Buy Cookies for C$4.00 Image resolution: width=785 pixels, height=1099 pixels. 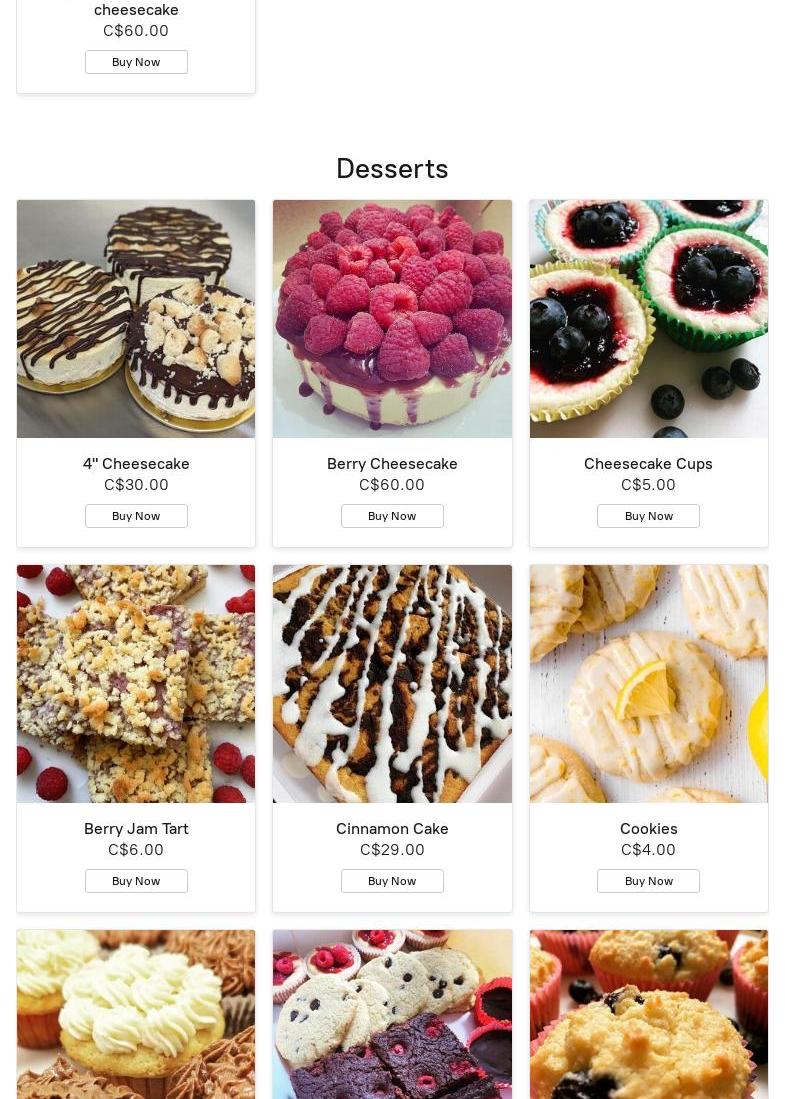pyautogui.click(x=648, y=881)
